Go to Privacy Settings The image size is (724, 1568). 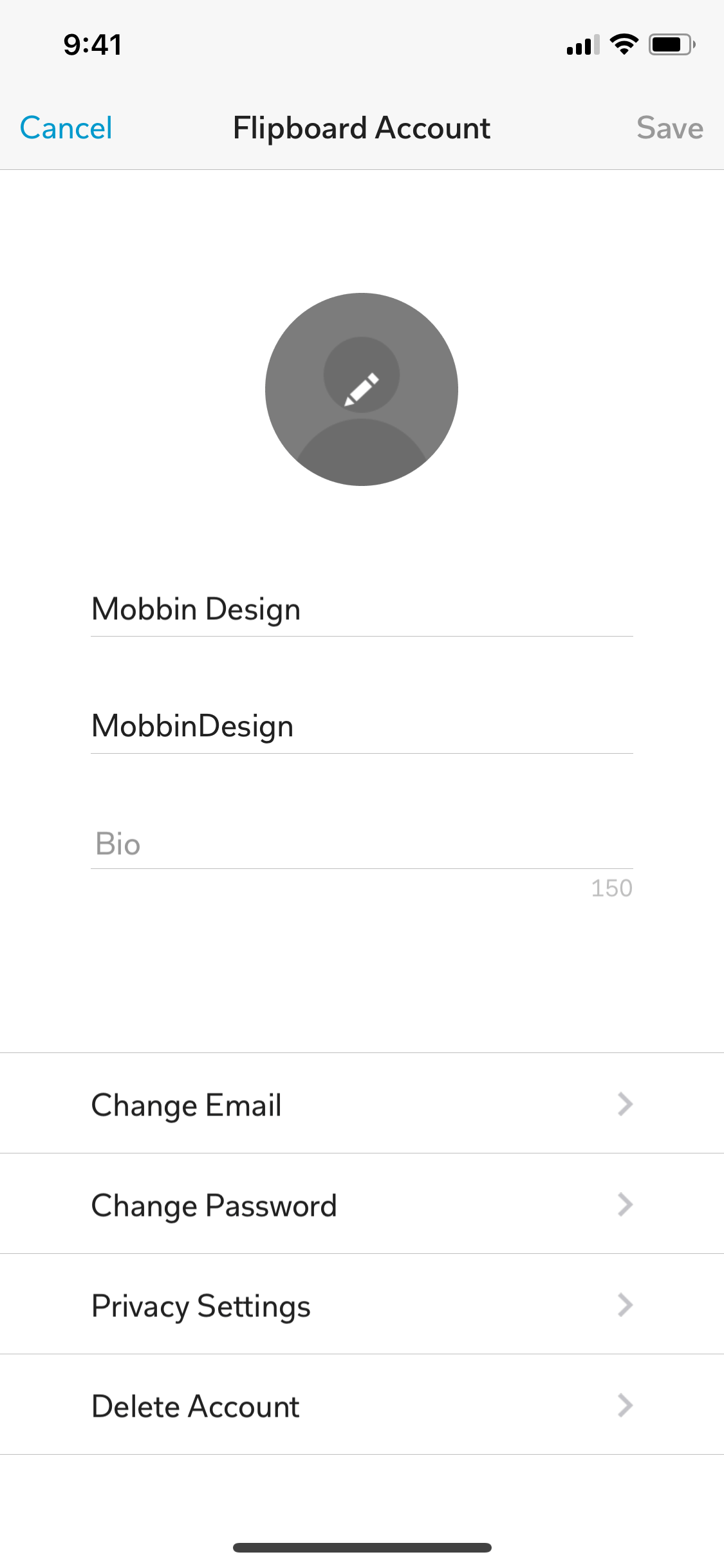[362, 1304]
